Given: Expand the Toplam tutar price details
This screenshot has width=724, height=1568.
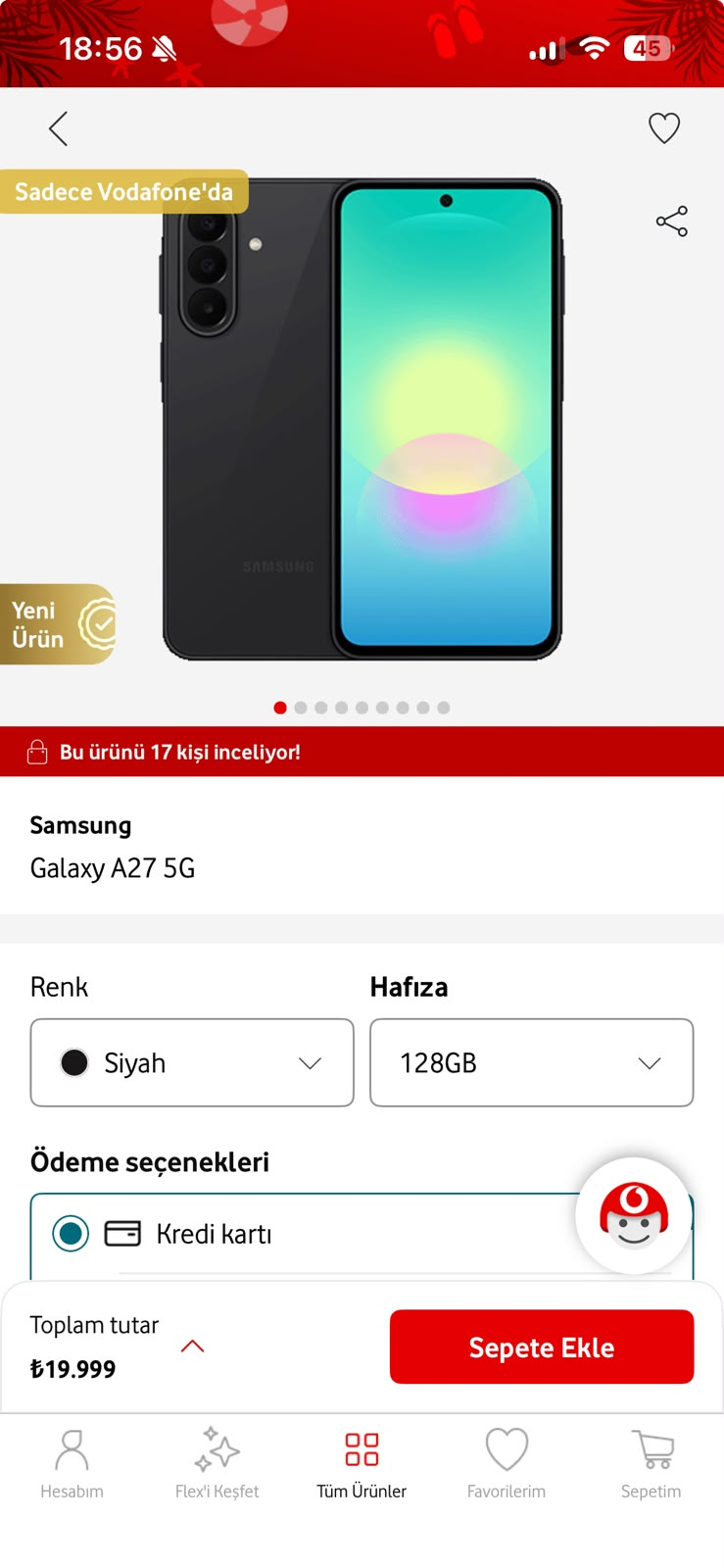Looking at the screenshot, I should [x=193, y=1347].
